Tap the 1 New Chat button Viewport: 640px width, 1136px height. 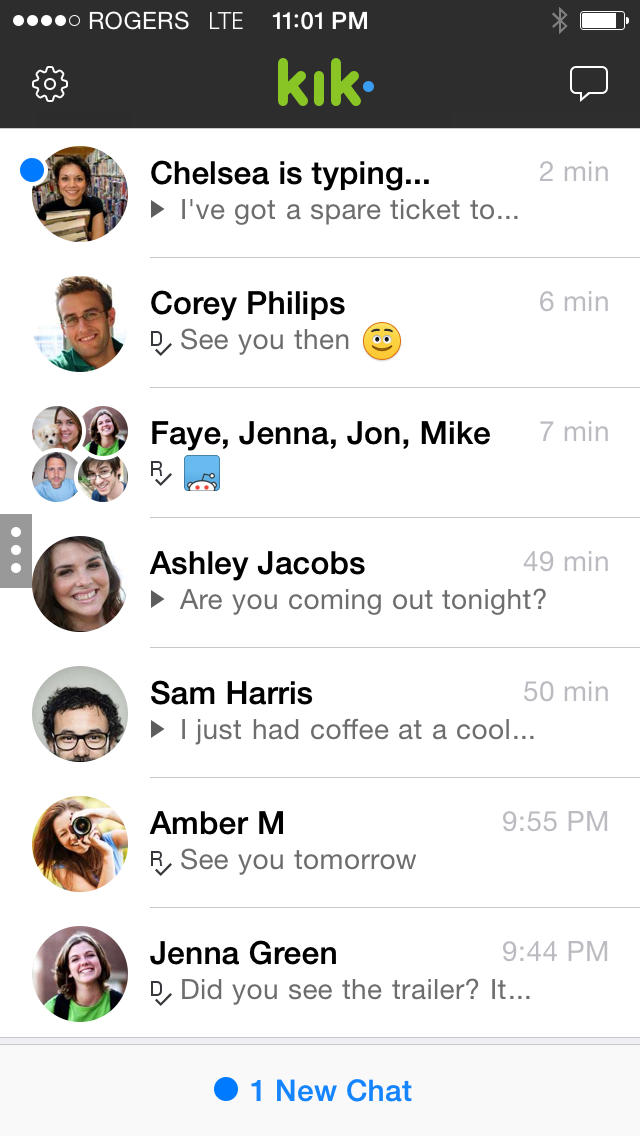tap(314, 1090)
